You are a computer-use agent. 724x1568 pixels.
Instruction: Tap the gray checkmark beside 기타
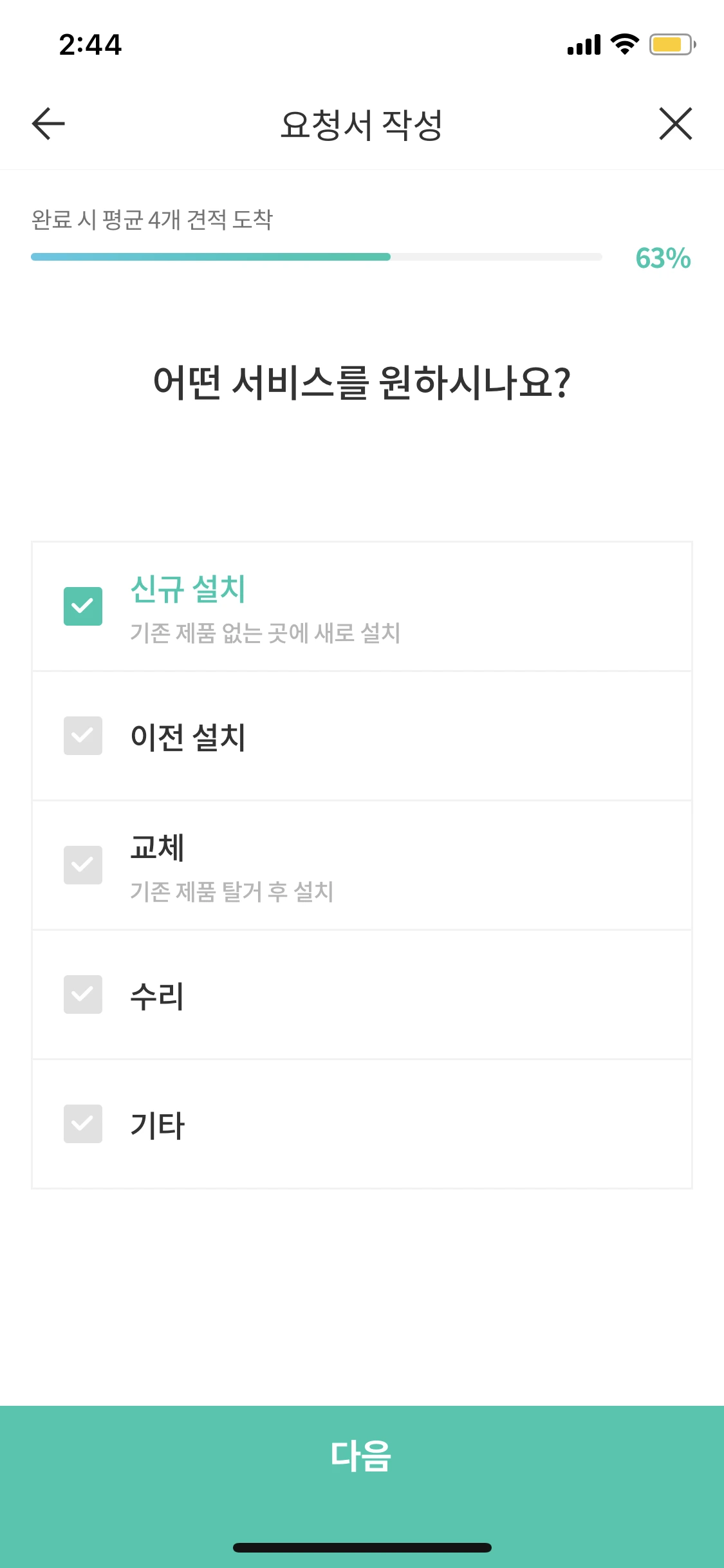[83, 1125]
